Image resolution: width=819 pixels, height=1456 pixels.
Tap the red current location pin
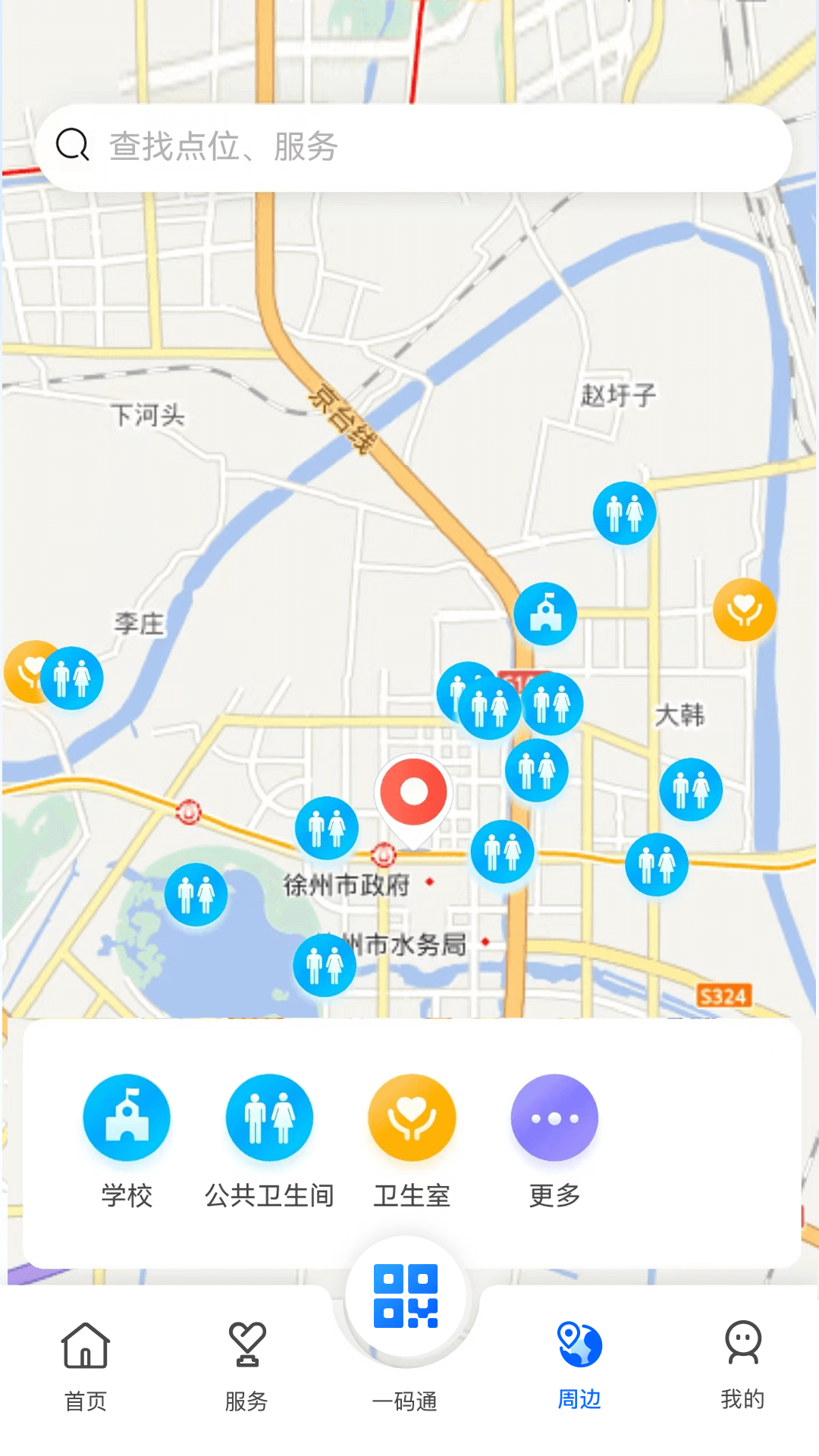(413, 792)
